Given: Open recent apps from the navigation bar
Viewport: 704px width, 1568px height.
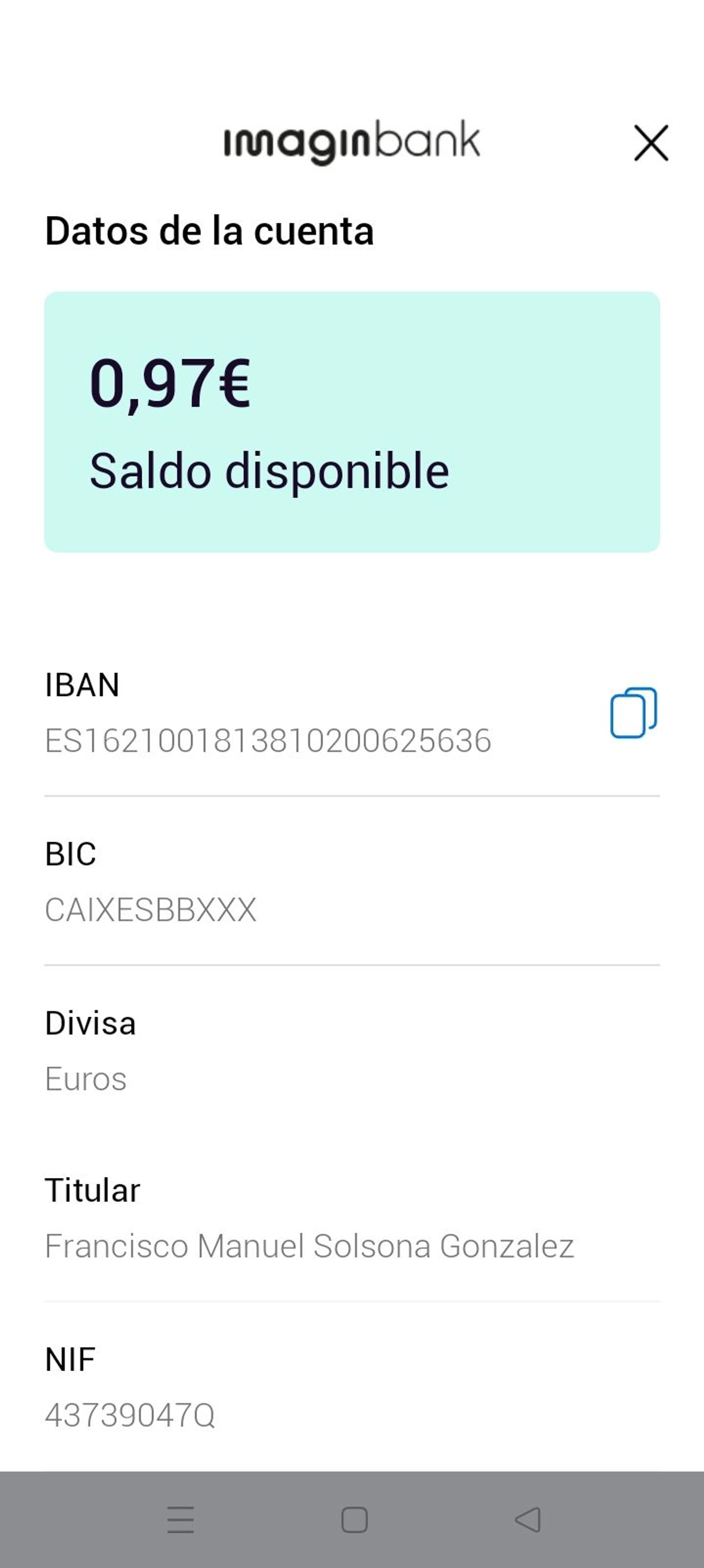Looking at the screenshot, I should (x=181, y=1520).
